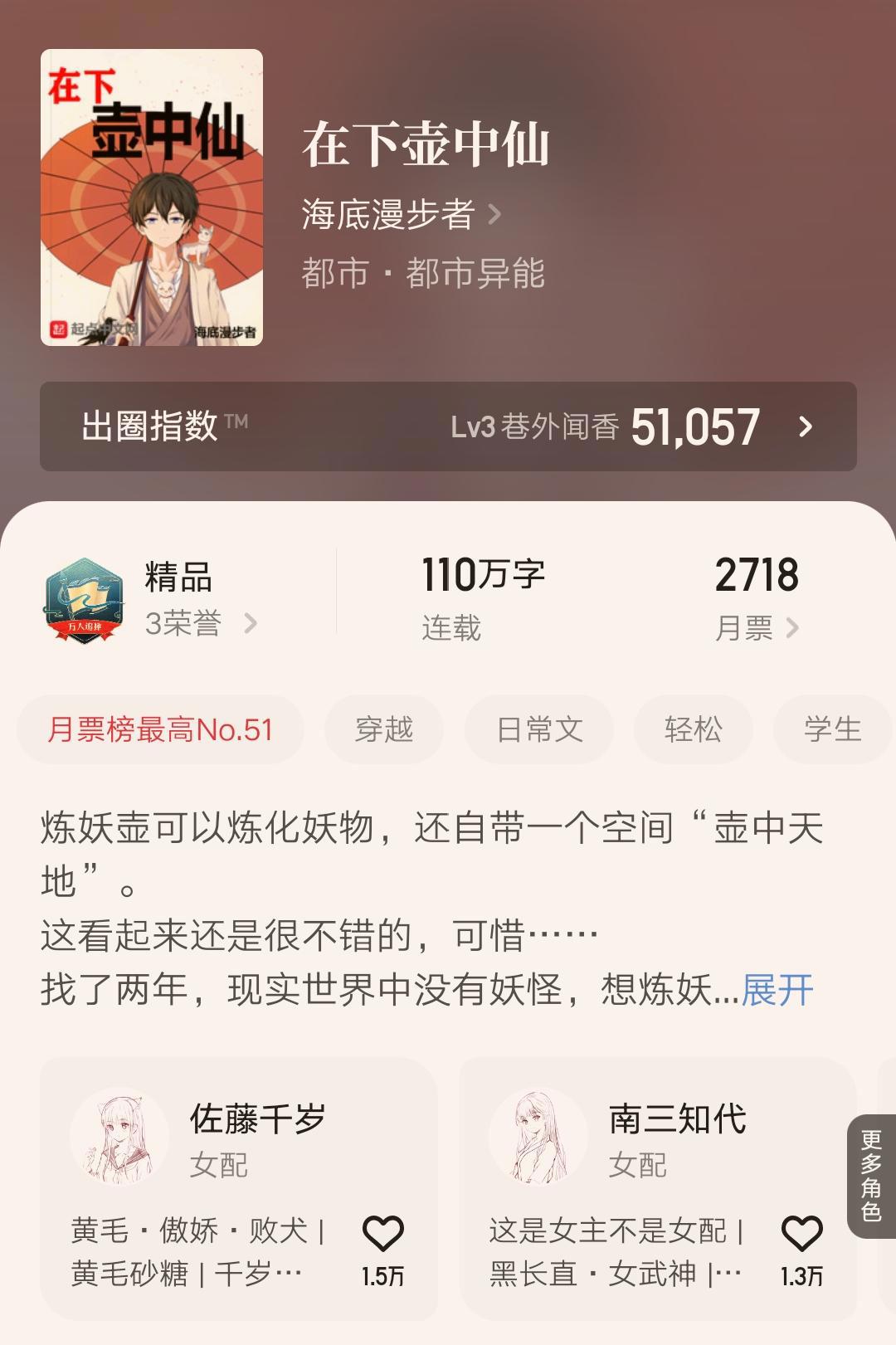The width and height of the screenshot is (896, 1345).
Task: Tap the Lv3 巷外闻香 score 51,057
Action: (697, 429)
